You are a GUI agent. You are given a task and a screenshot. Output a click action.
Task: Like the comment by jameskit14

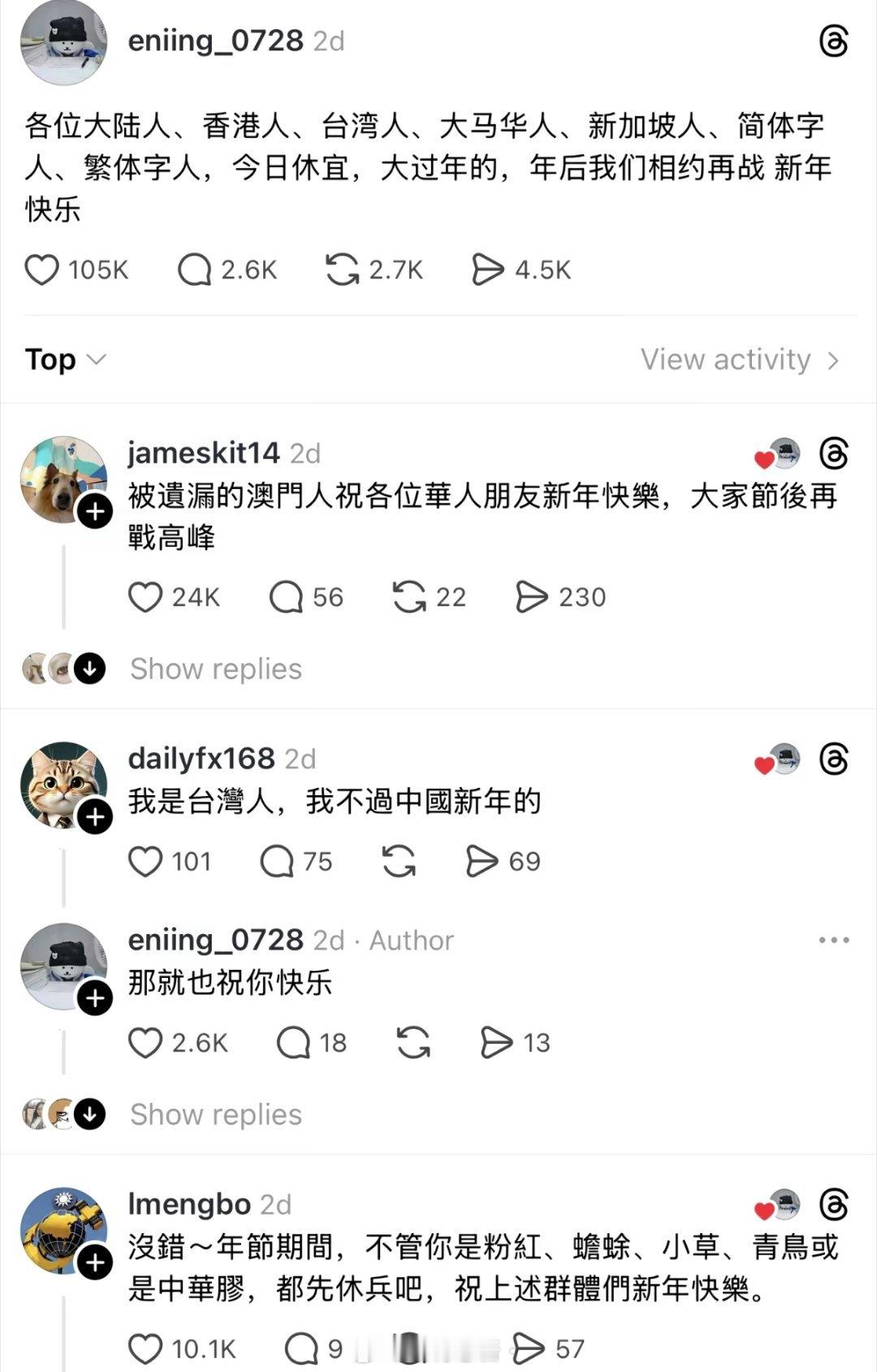point(146,597)
